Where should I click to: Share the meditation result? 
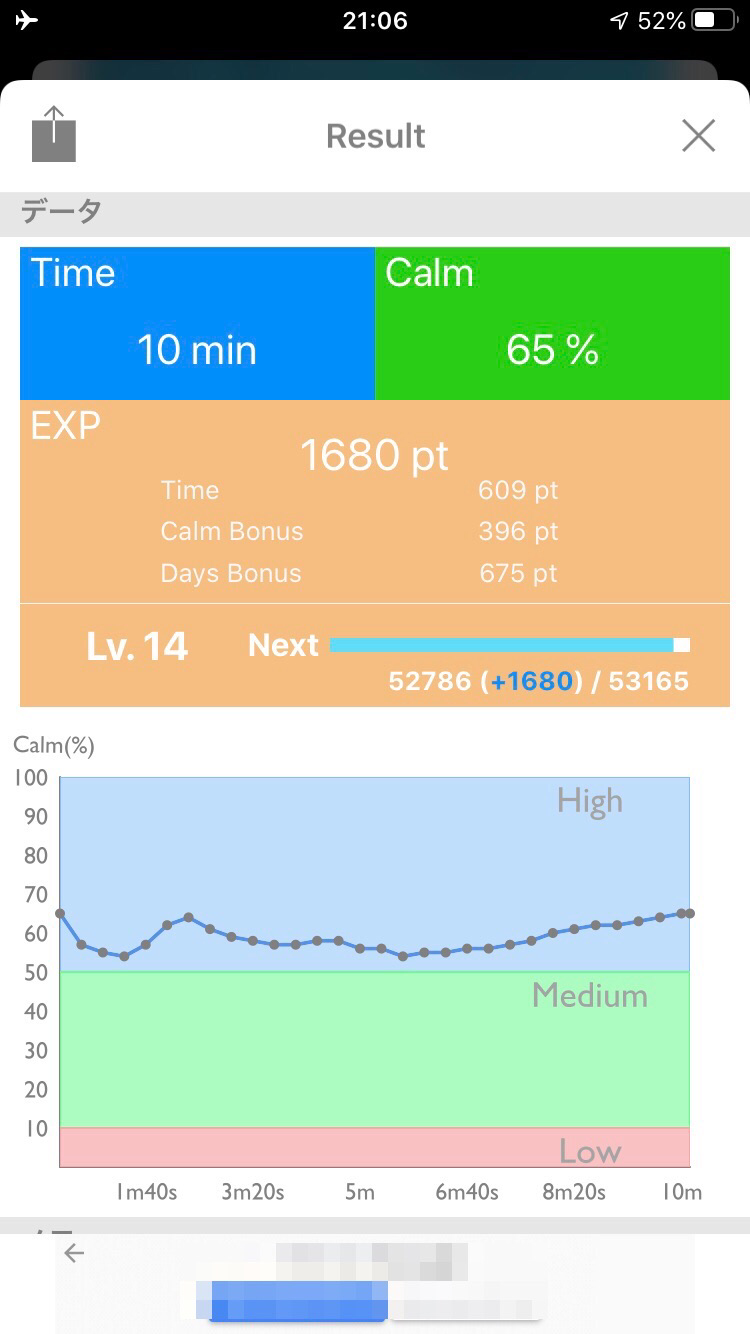pyautogui.click(x=54, y=134)
